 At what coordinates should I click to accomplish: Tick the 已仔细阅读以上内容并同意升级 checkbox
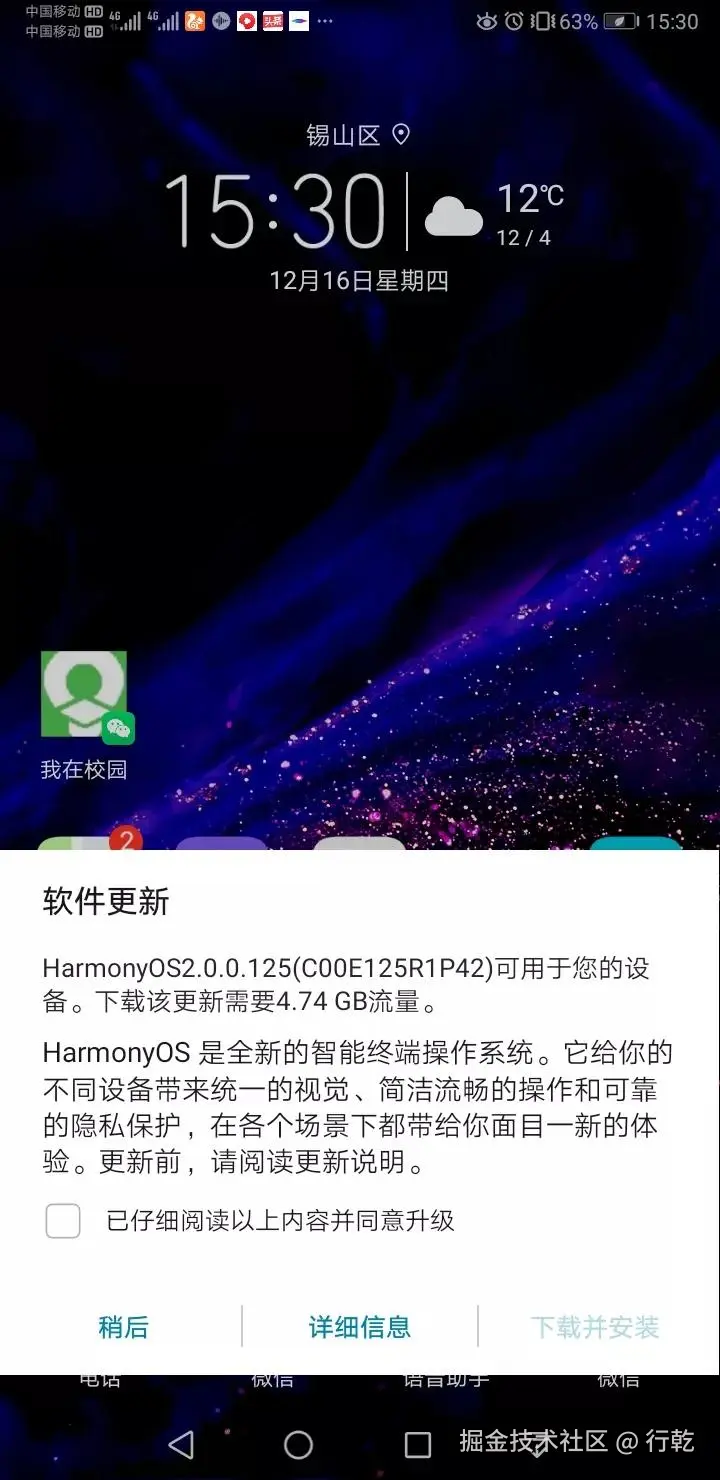coord(63,1221)
